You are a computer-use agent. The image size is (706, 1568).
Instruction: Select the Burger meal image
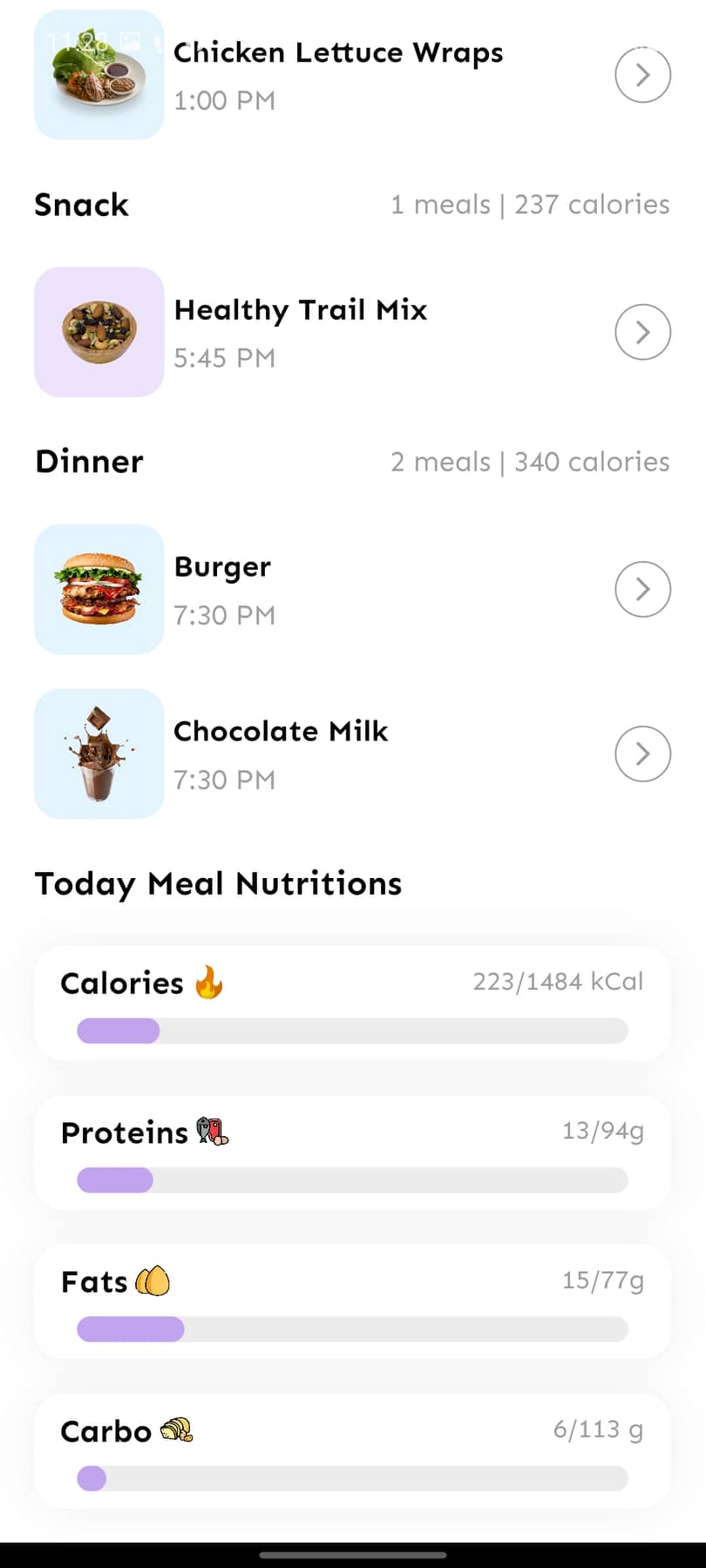pyautogui.click(x=99, y=589)
